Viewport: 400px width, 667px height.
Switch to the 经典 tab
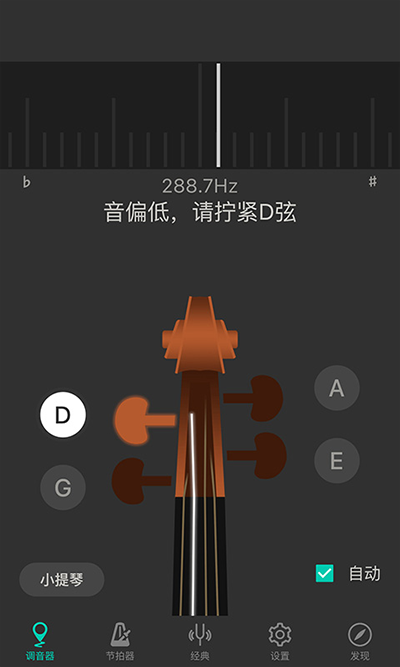[200, 642]
